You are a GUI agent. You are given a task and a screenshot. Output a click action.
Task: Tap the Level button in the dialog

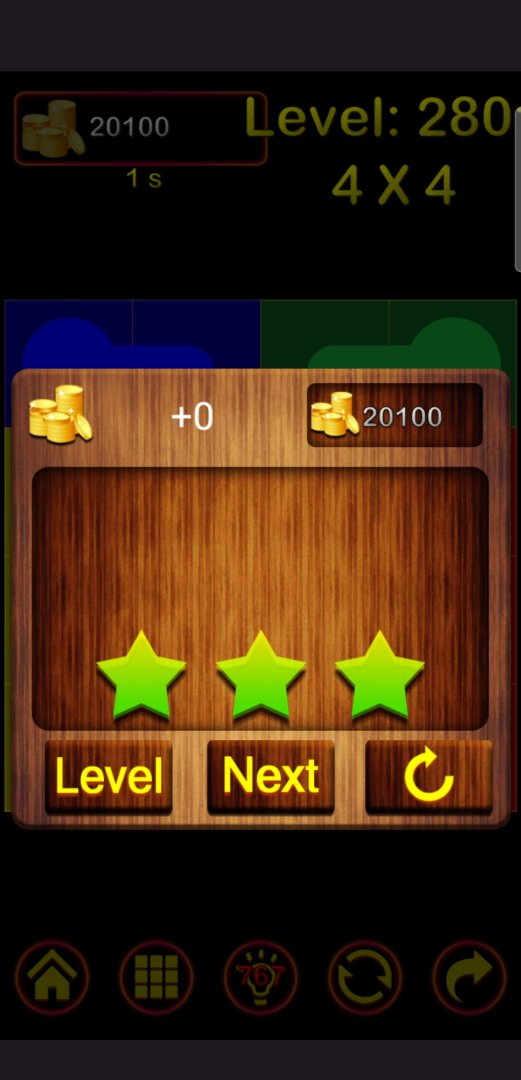109,776
